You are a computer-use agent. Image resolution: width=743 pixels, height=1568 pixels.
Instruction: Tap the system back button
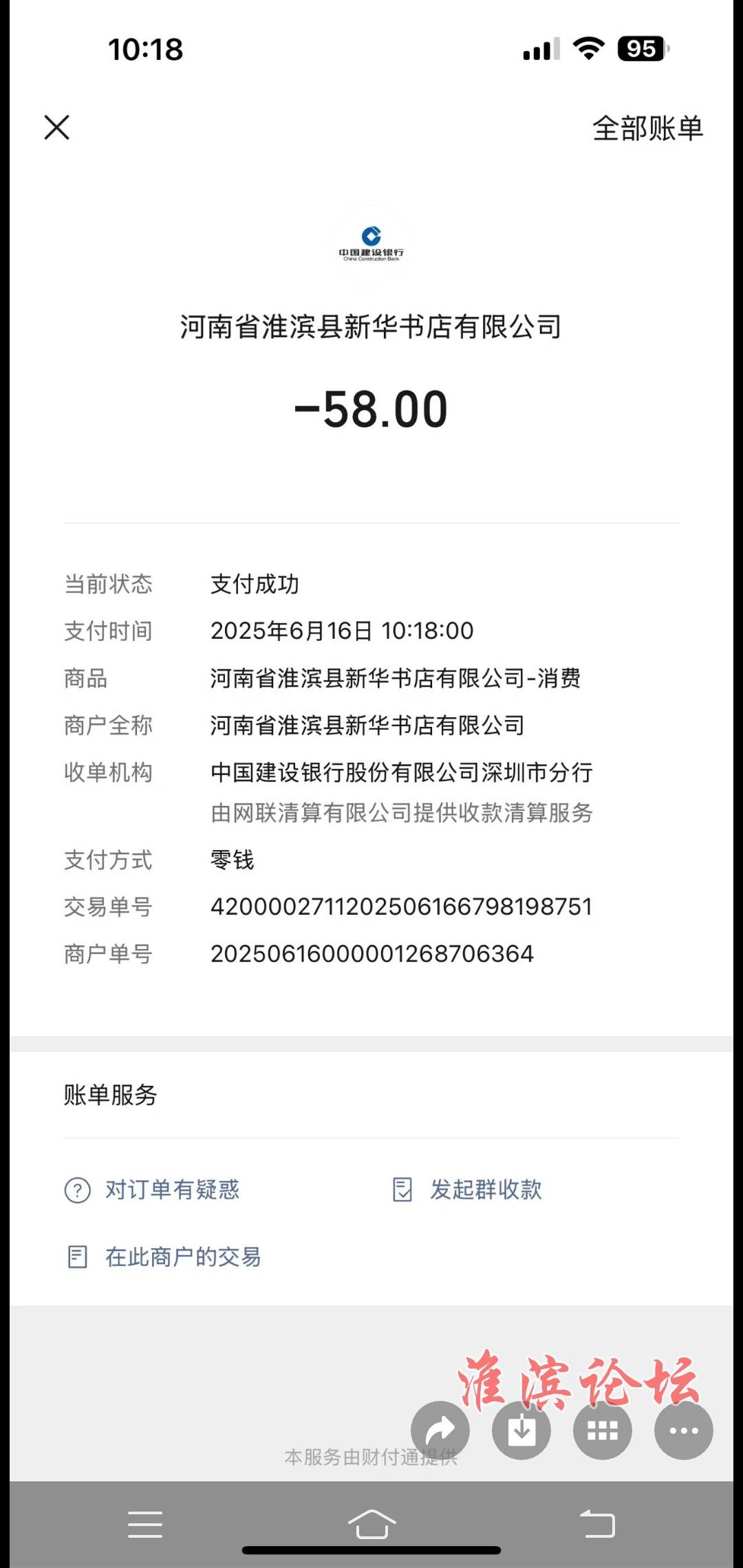coord(597,1524)
